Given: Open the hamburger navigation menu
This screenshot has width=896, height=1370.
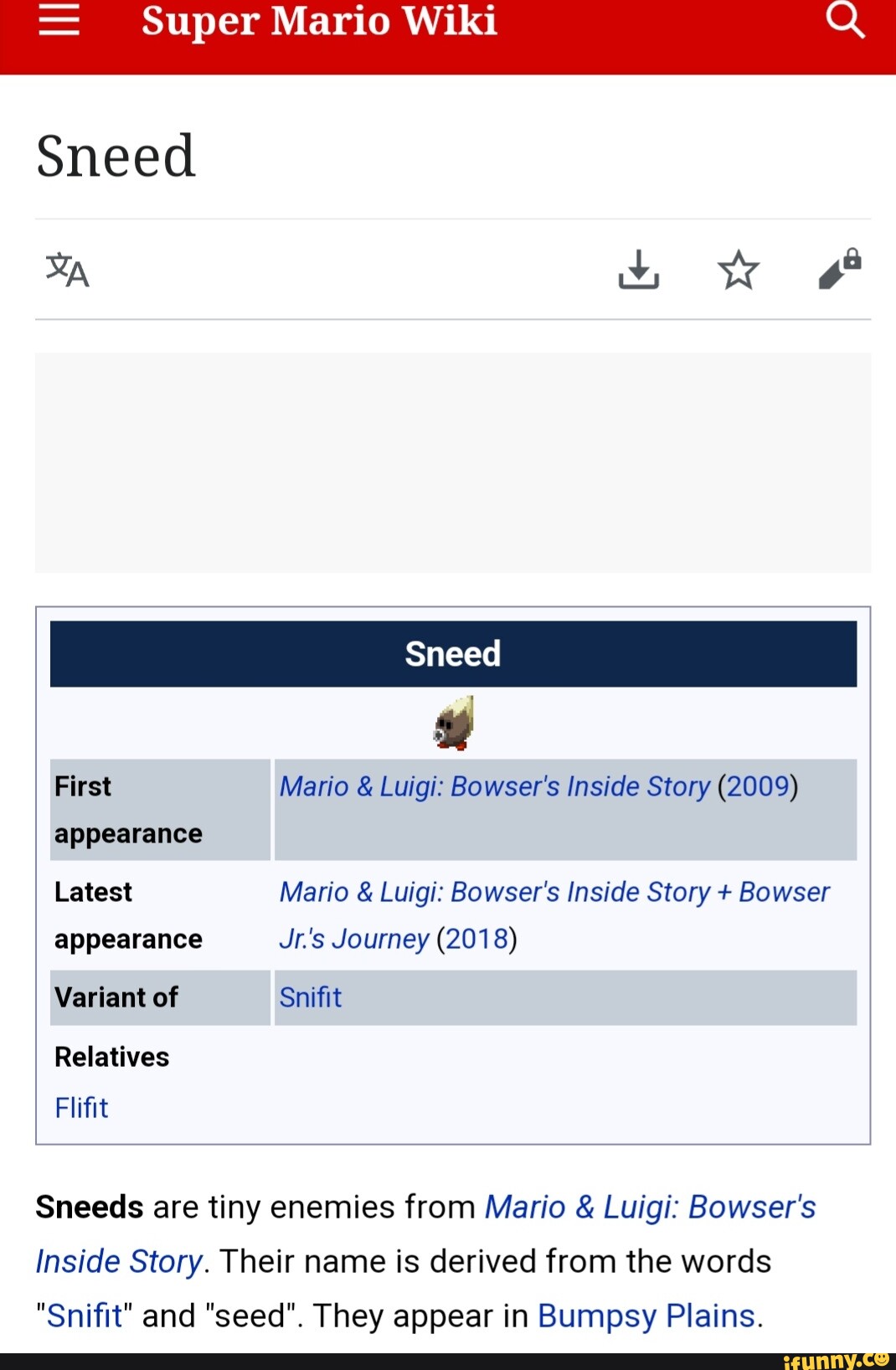Looking at the screenshot, I should (57, 20).
